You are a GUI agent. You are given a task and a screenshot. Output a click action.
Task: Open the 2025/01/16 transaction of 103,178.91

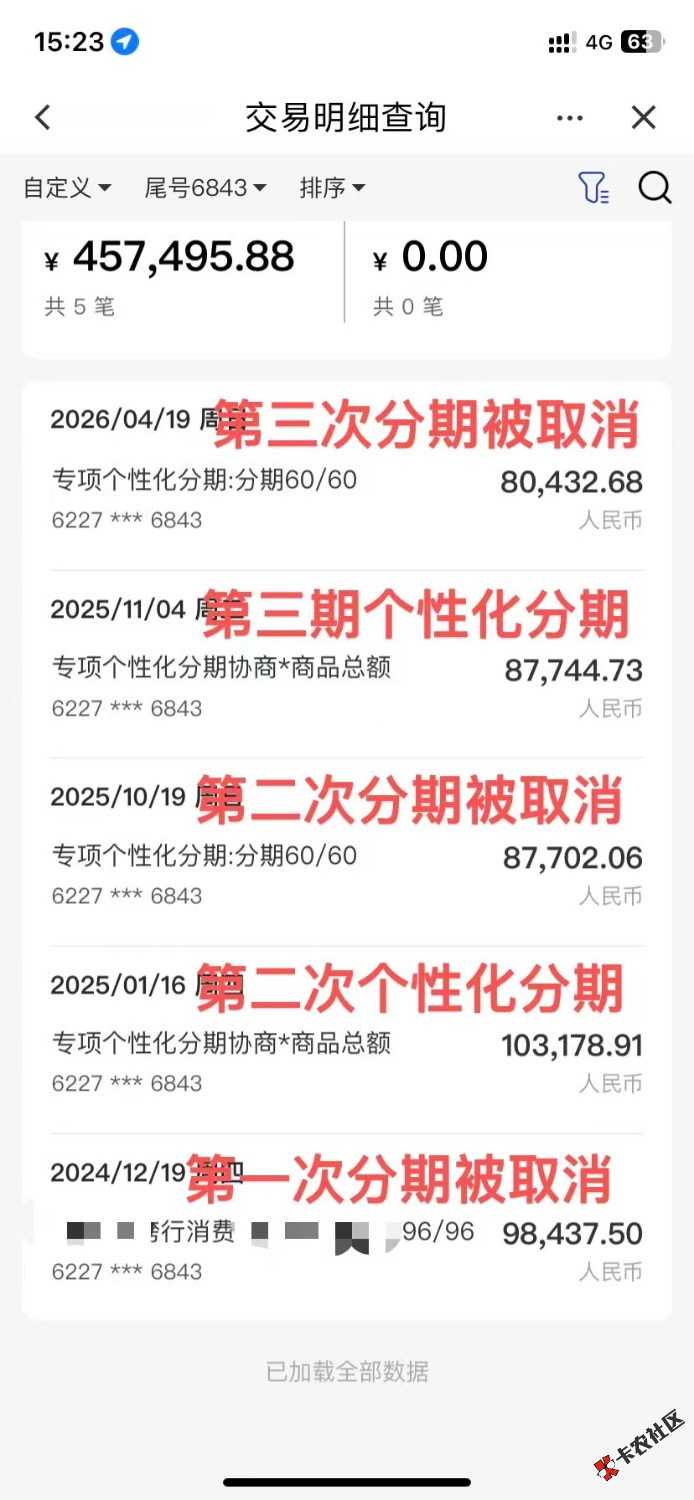coord(346,1040)
